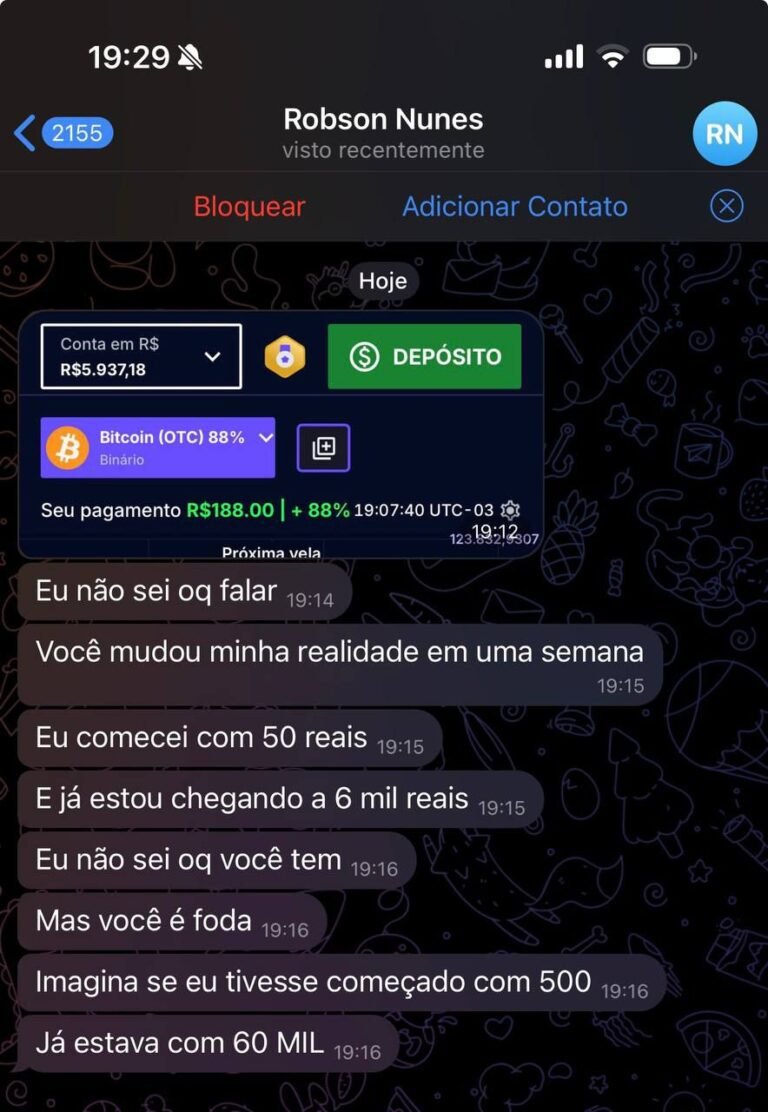Dismiss the block and add contact bar
This screenshot has width=768, height=1112.
(x=726, y=206)
